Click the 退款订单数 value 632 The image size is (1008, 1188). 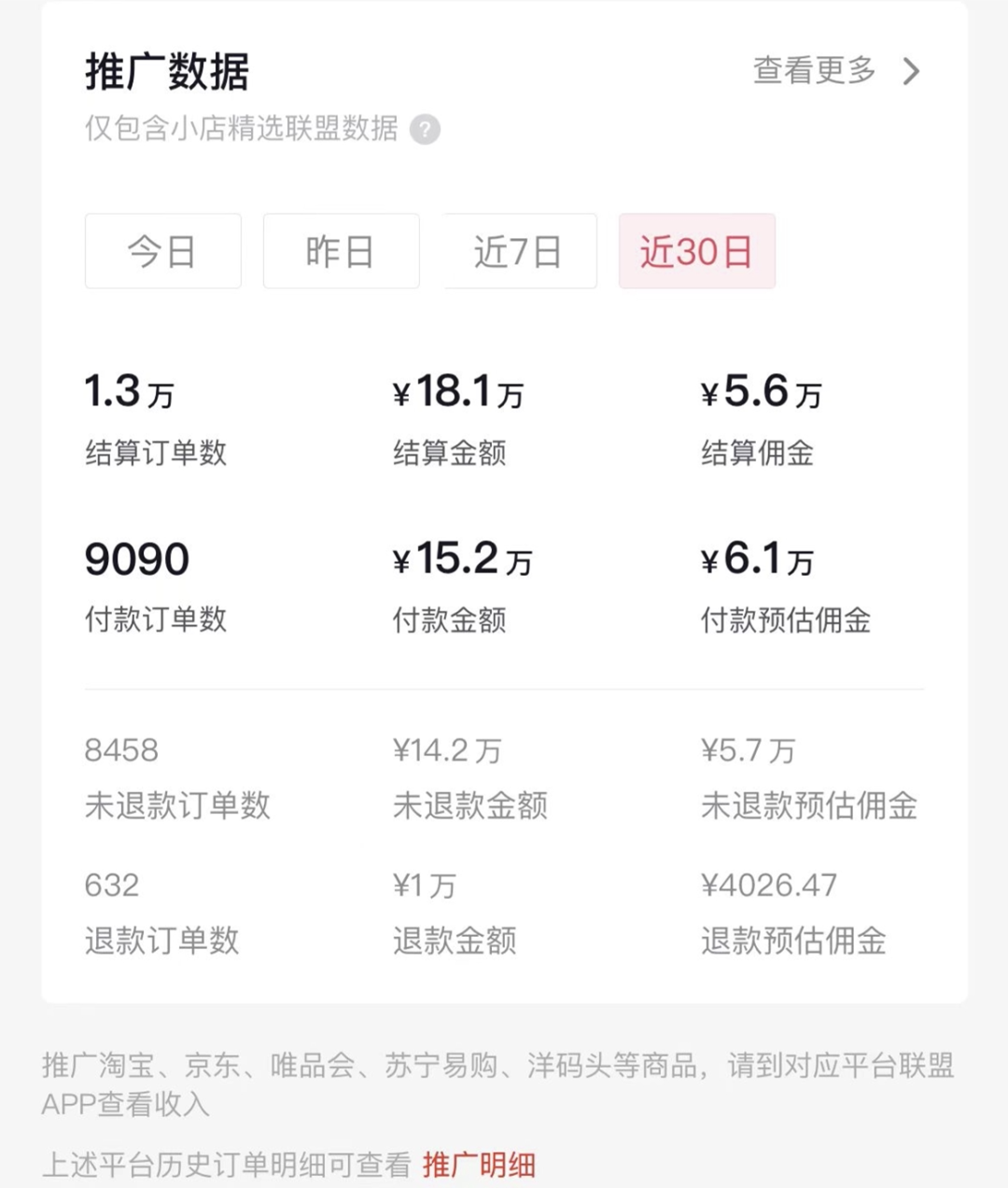110,885
